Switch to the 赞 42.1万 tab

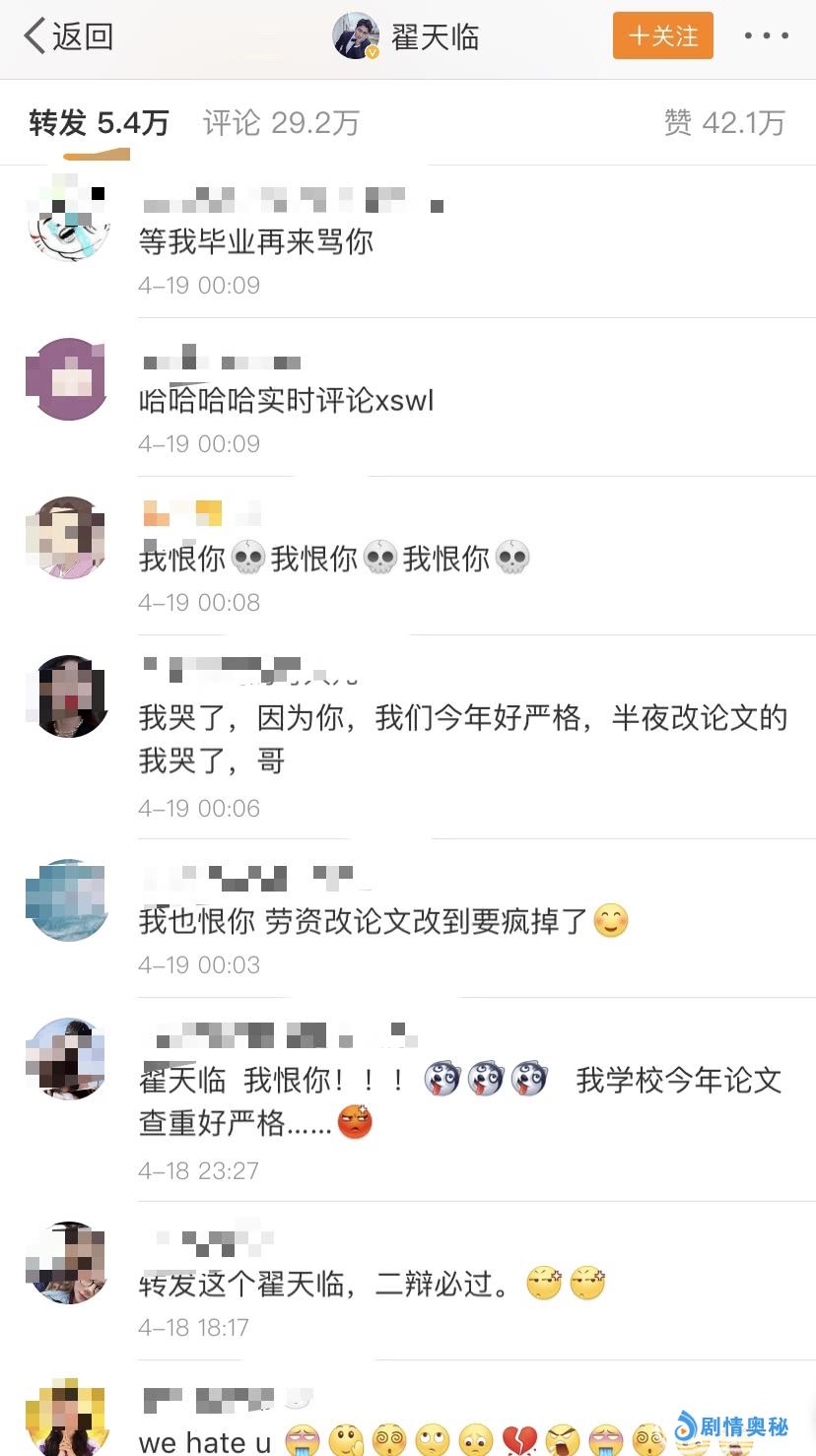[724, 123]
